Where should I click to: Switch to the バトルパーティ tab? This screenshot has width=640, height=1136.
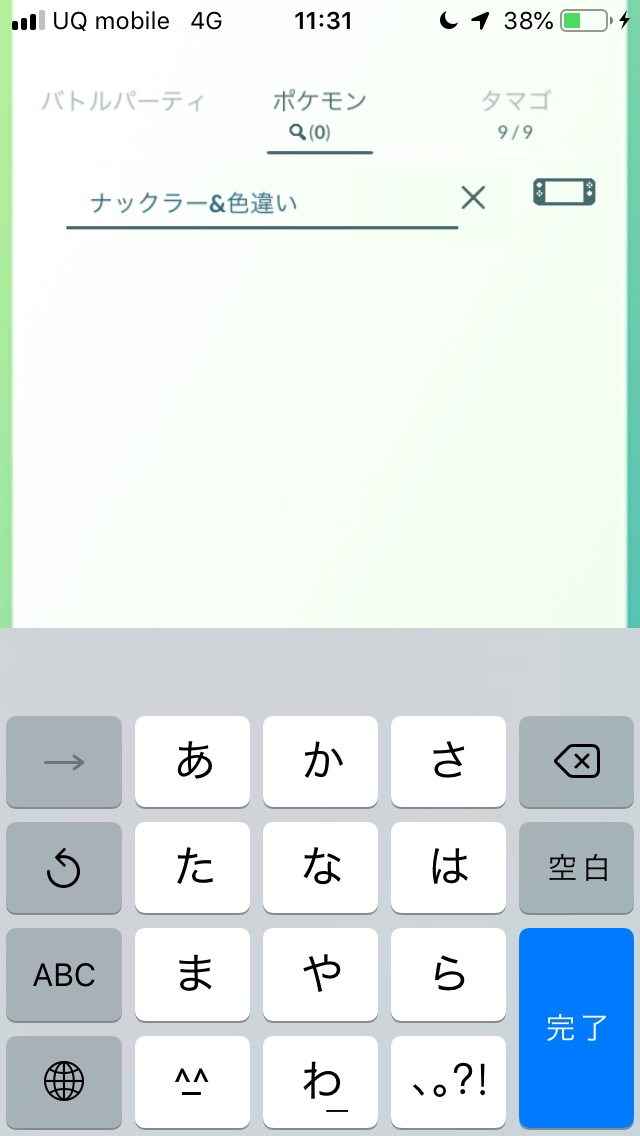[123, 101]
